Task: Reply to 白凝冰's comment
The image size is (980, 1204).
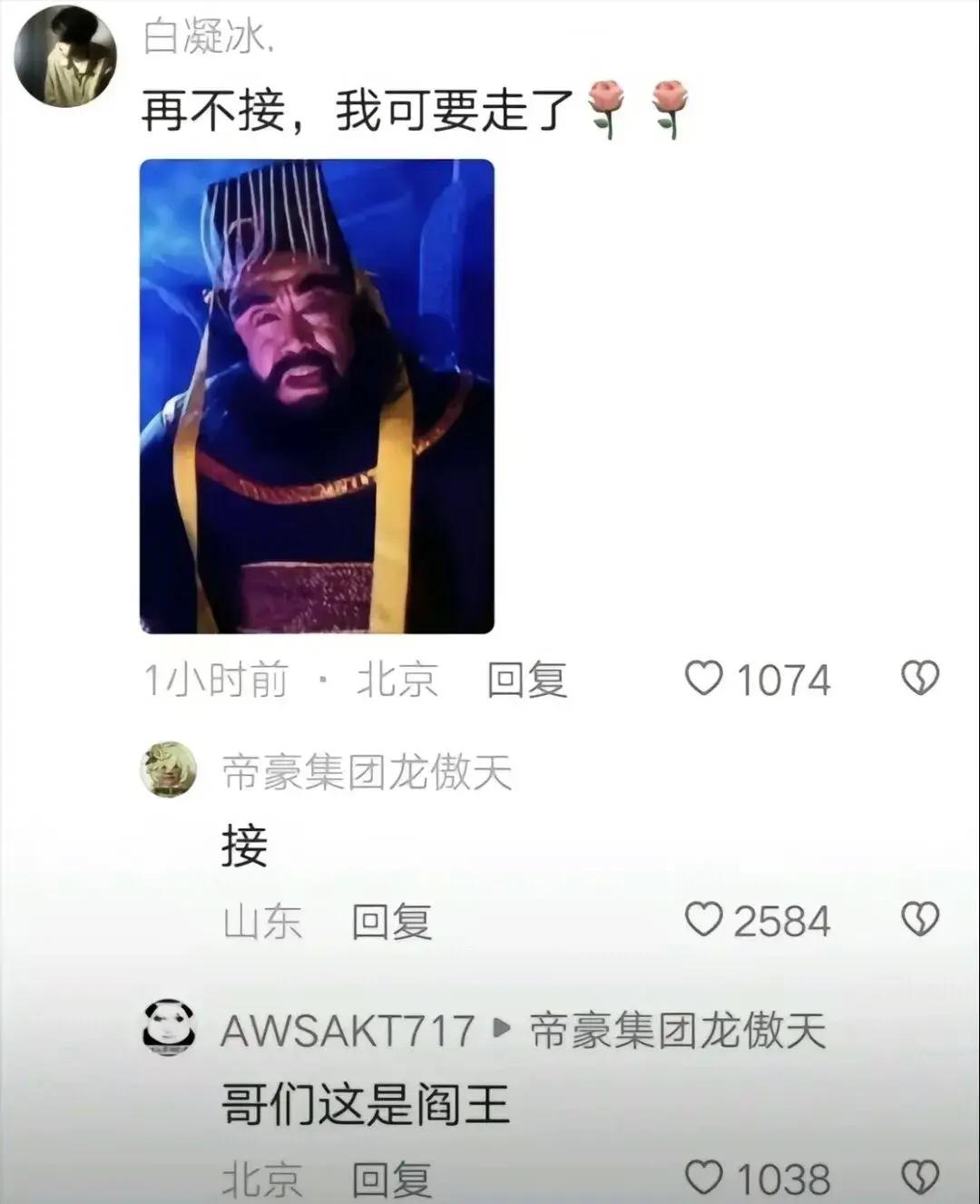Action: point(527,680)
